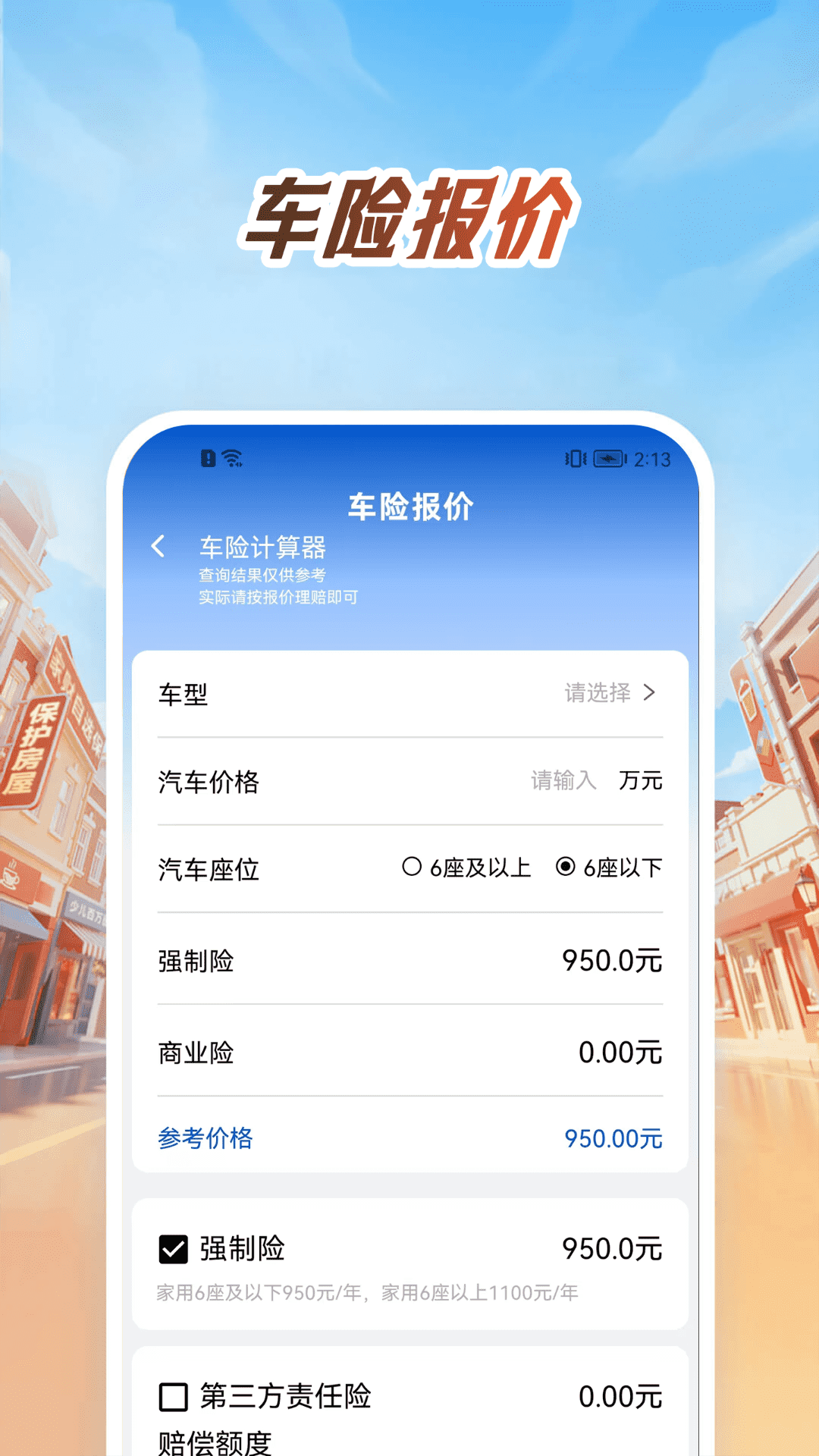Tap the blue 参考价格 reference price label
The image size is (819, 1456).
click(206, 1139)
